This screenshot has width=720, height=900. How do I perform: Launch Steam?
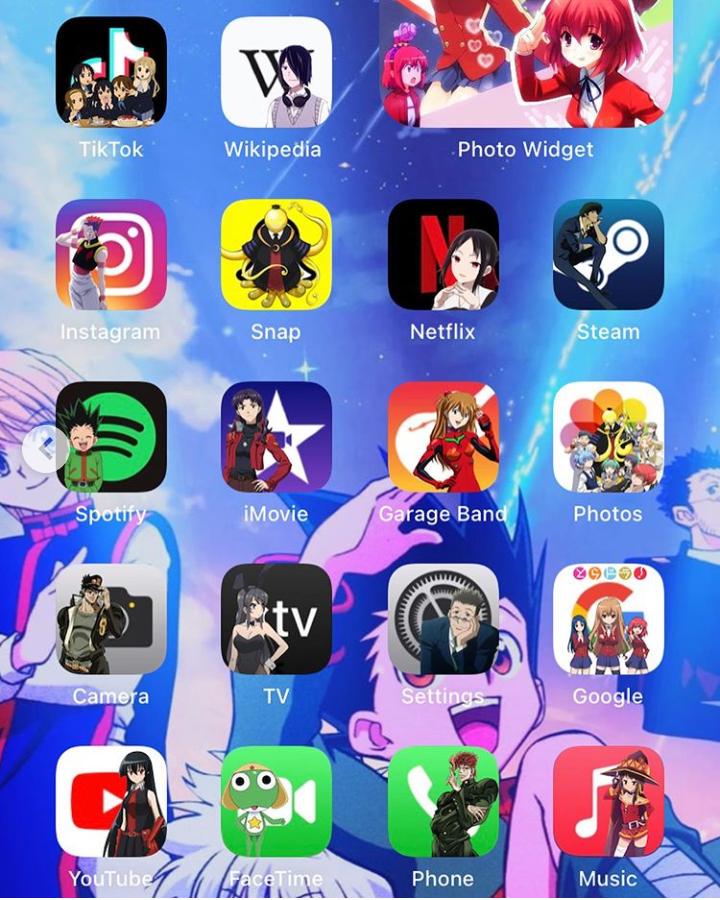608,254
